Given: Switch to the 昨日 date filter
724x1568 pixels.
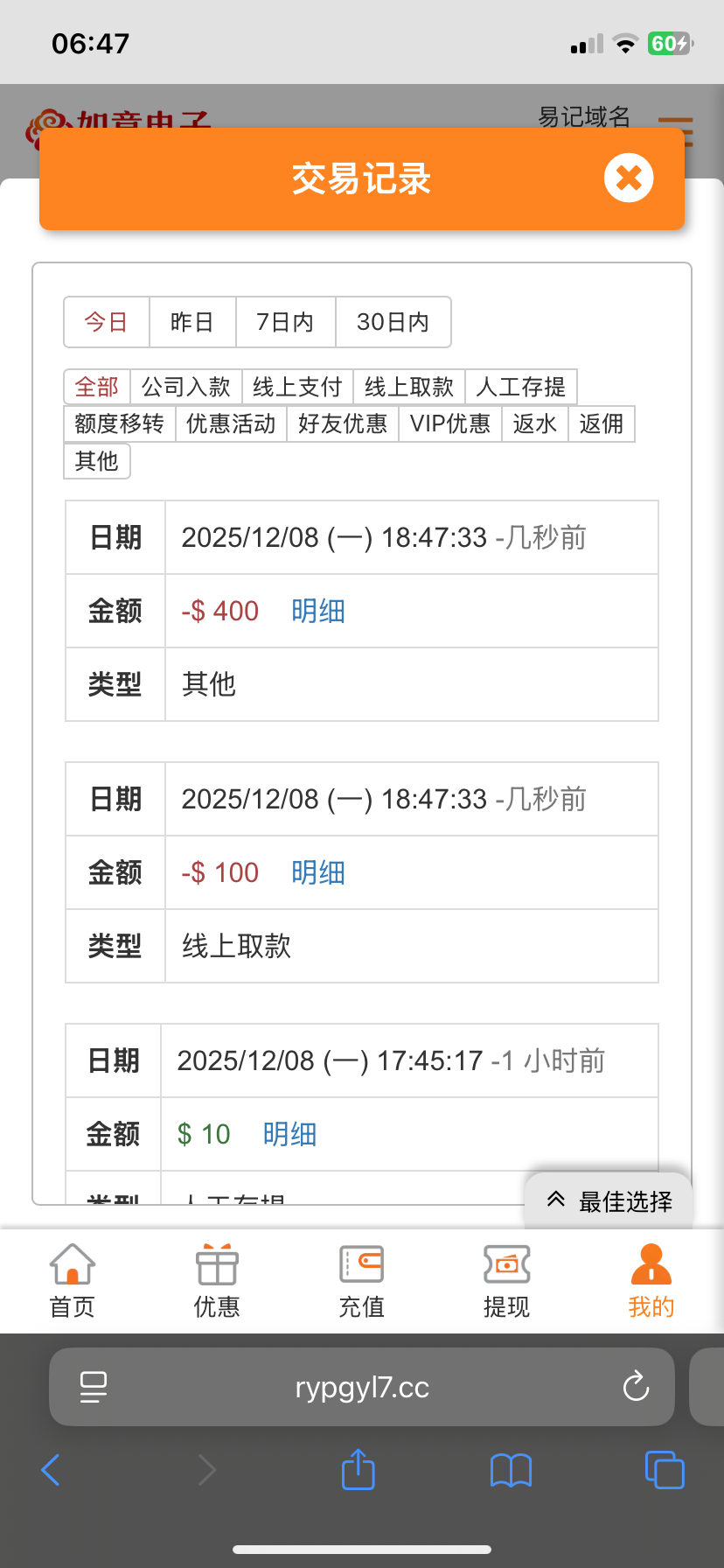Looking at the screenshot, I should (192, 322).
